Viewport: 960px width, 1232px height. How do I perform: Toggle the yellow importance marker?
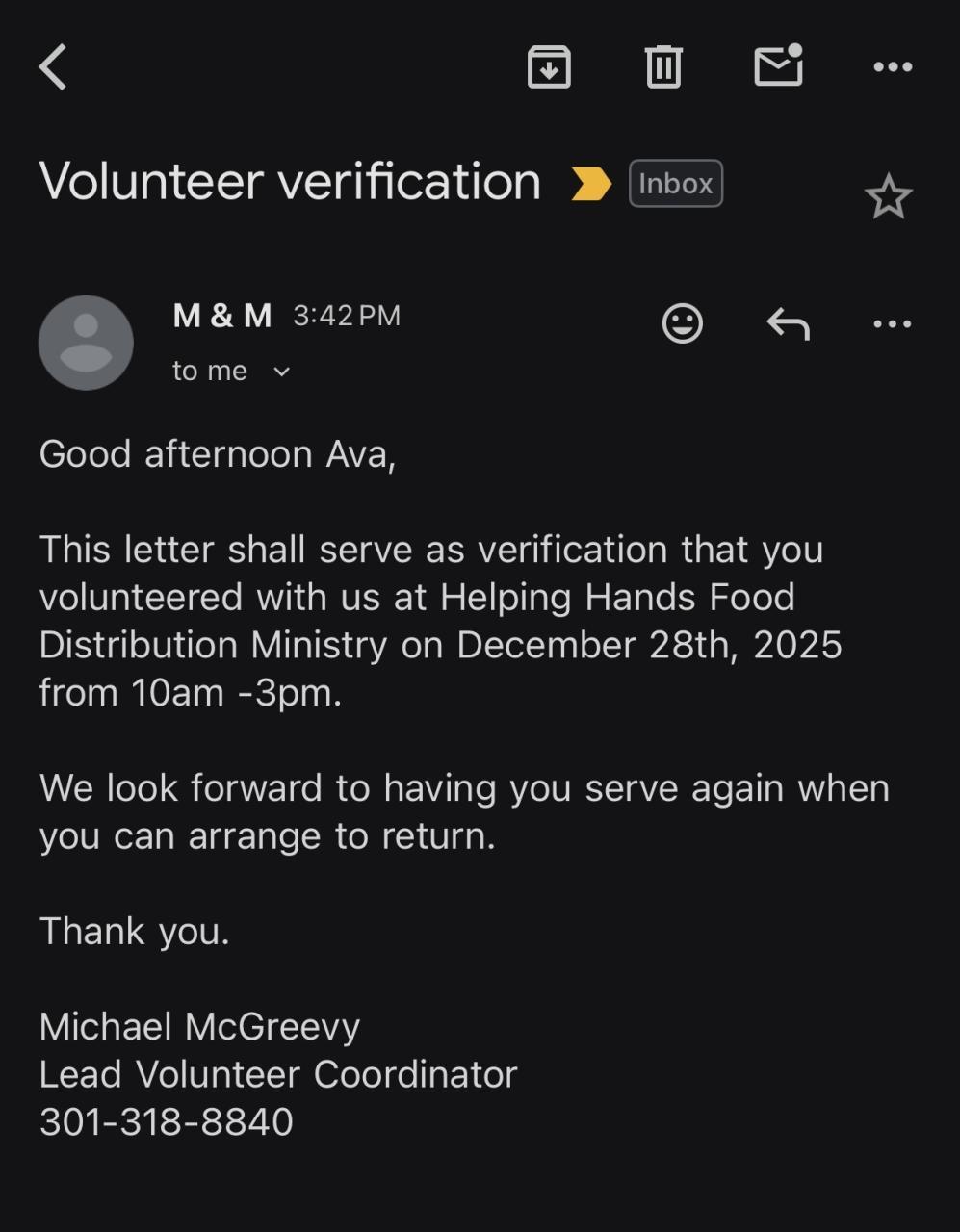(x=590, y=183)
